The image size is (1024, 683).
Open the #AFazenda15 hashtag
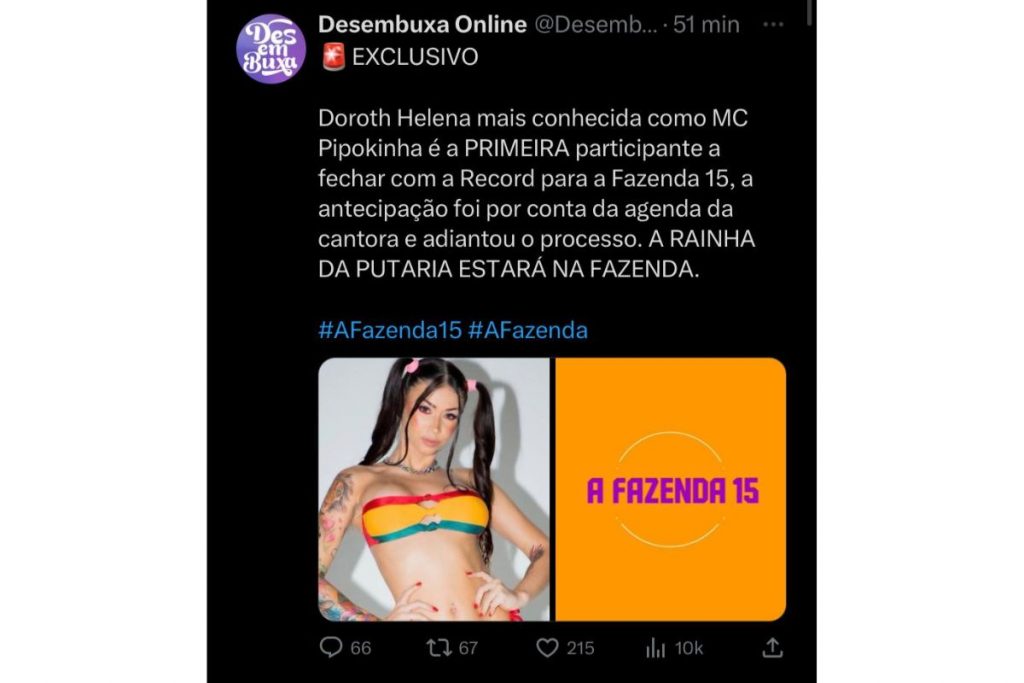(x=390, y=329)
